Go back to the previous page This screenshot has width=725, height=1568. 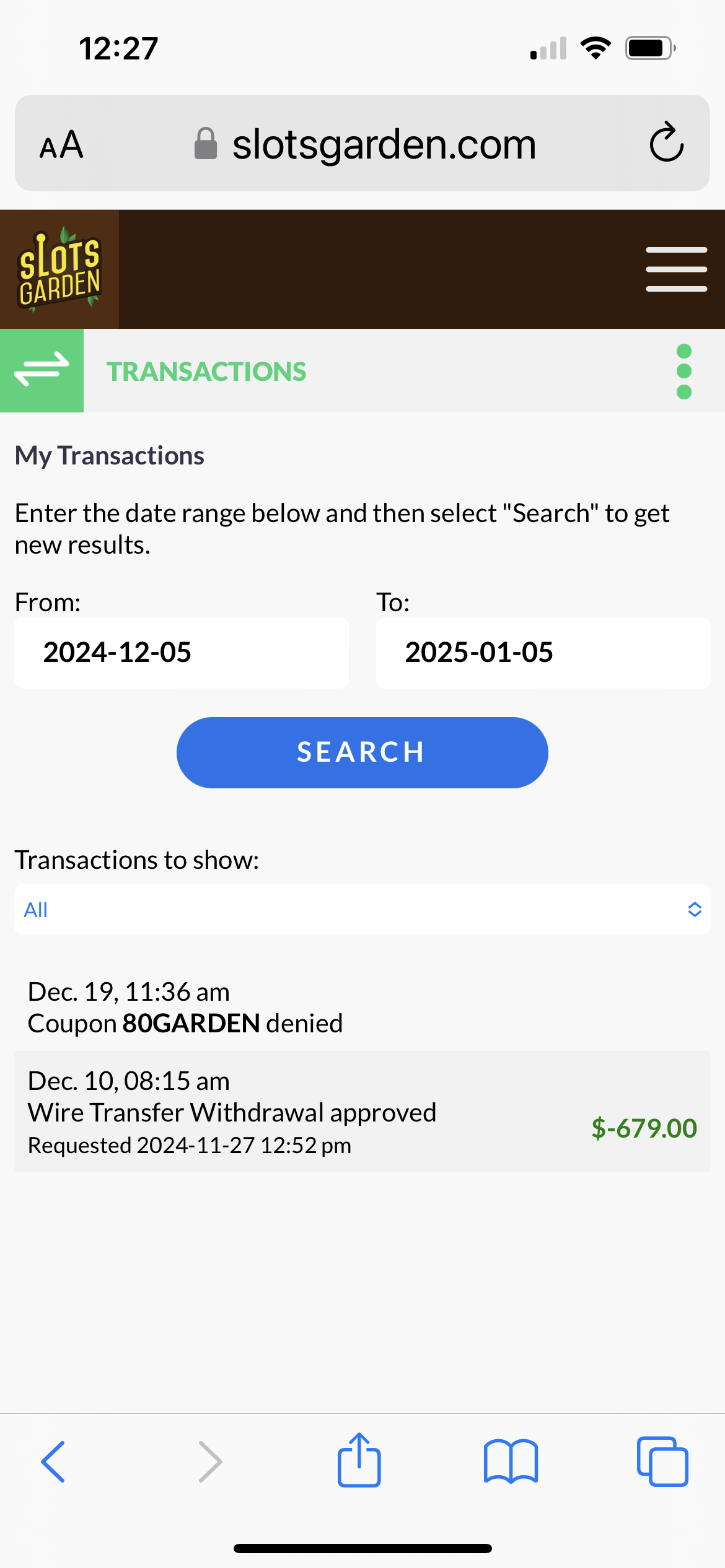point(53,1461)
